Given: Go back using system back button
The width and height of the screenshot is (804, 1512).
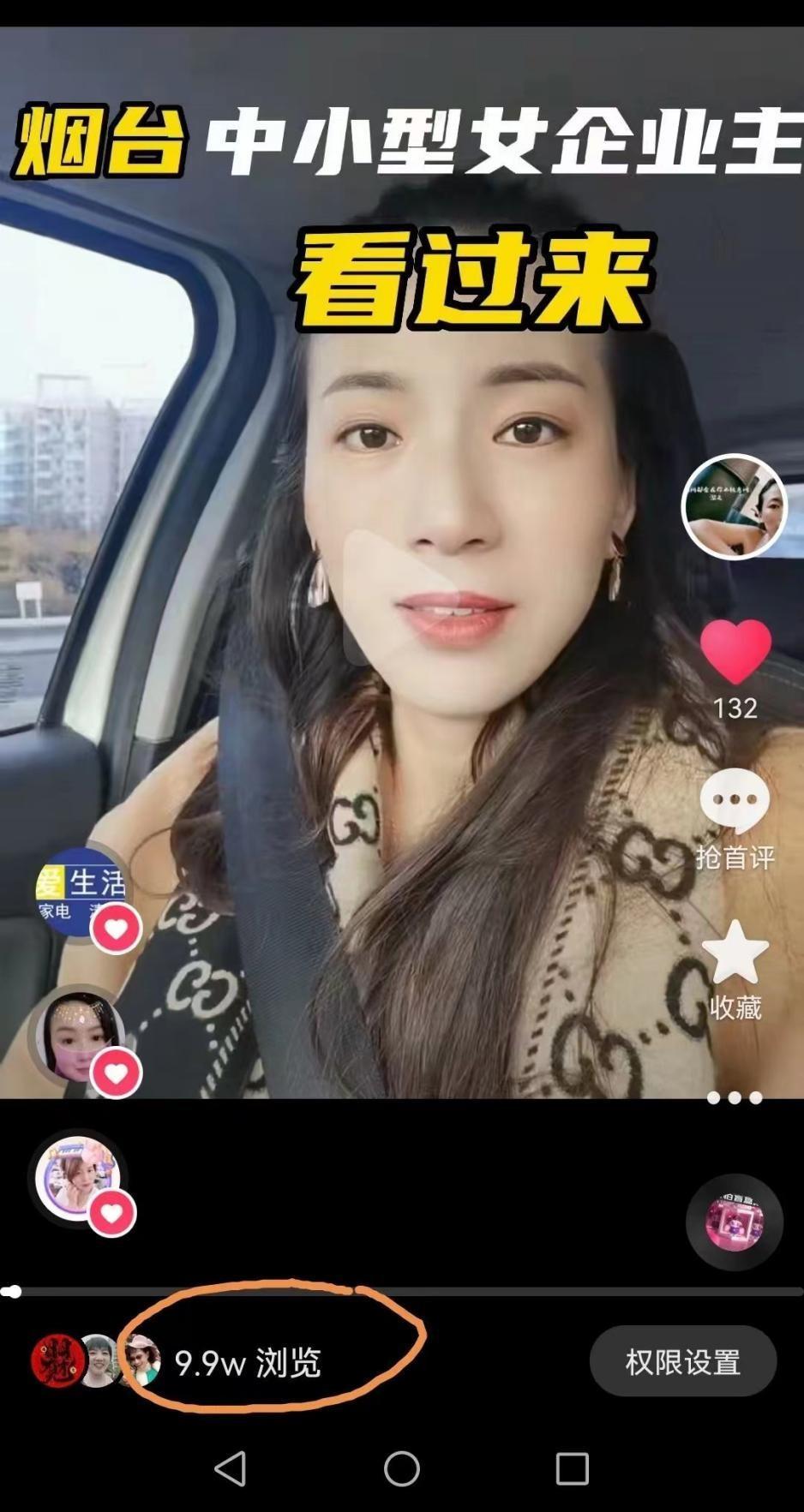Looking at the screenshot, I should coord(230,1468).
